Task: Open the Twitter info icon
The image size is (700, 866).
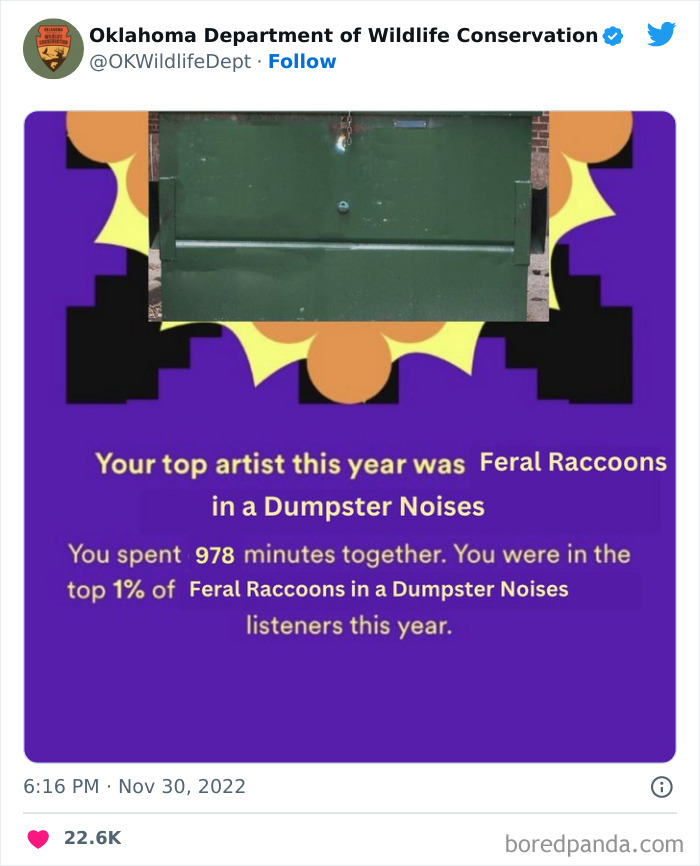Action: pos(661,787)
